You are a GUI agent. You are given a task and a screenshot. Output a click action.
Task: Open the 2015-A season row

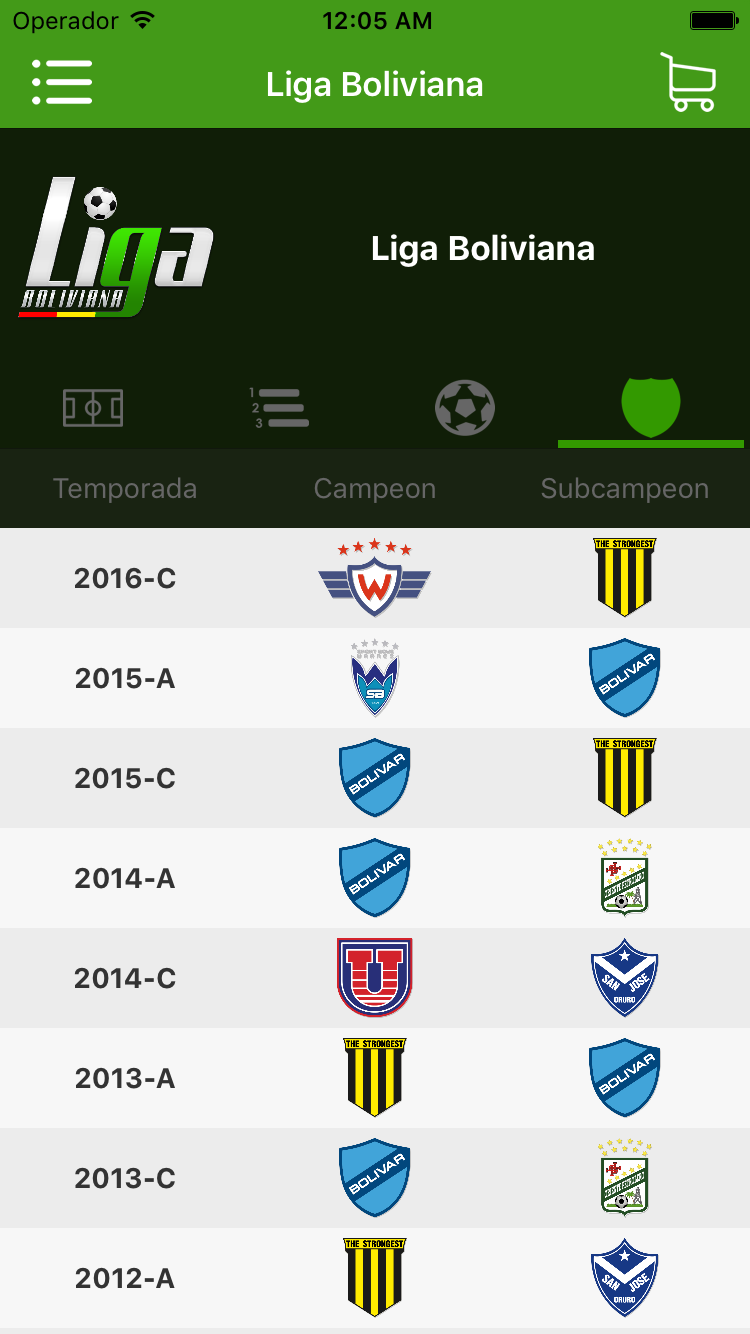pyautogui.click(x=375, y=678)
